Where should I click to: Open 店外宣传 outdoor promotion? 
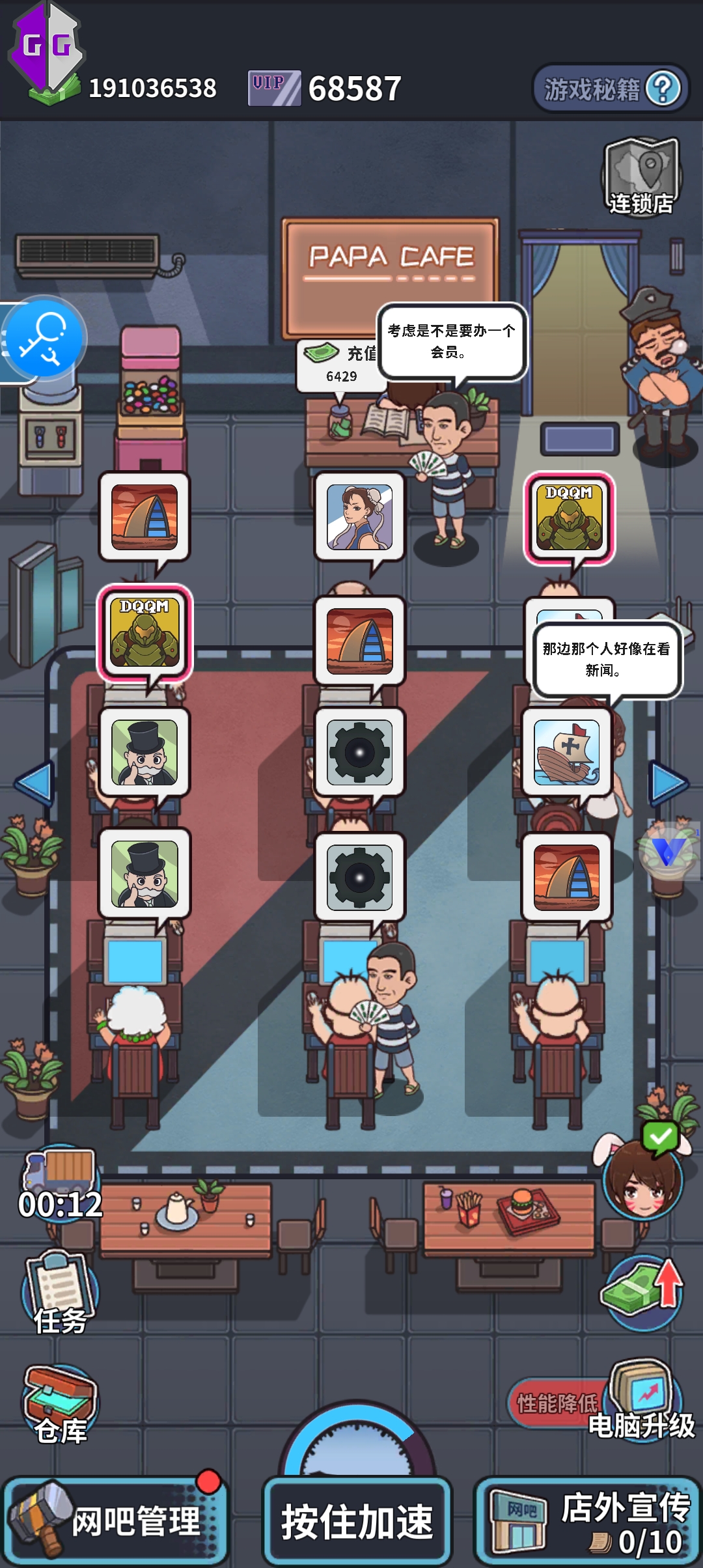point(588,1520)
